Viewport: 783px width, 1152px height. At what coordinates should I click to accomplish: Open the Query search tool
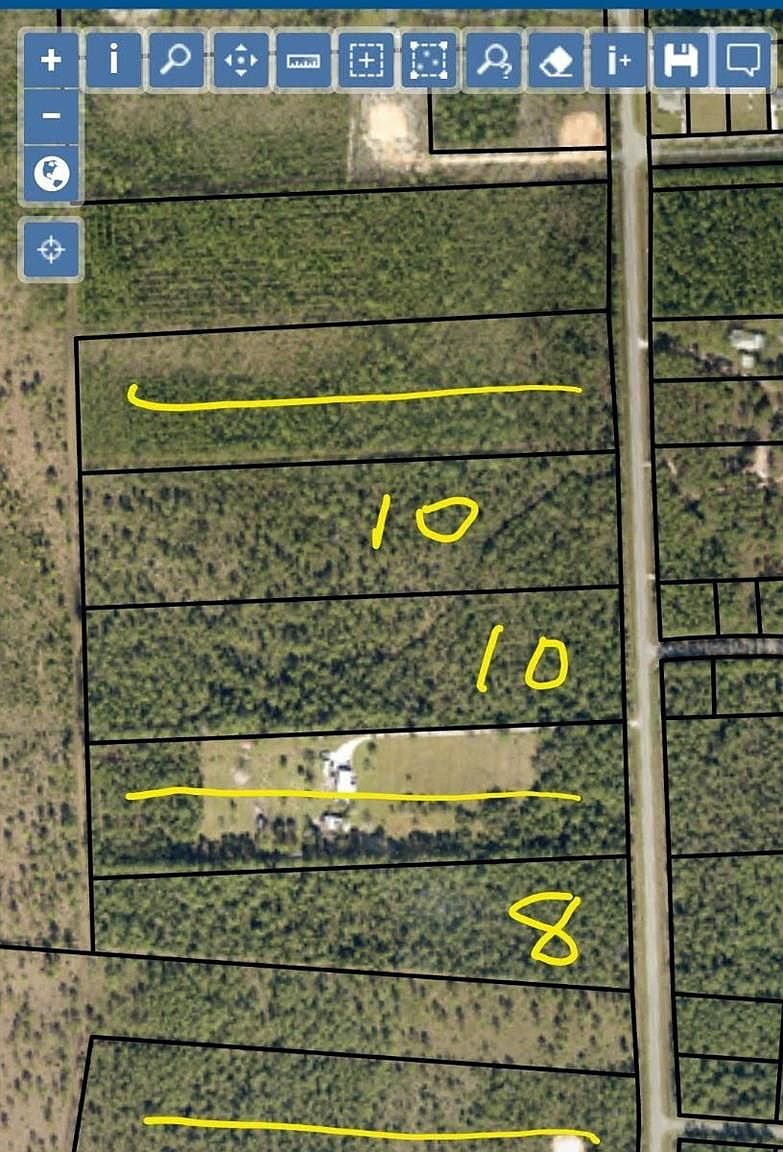[494, 62]
